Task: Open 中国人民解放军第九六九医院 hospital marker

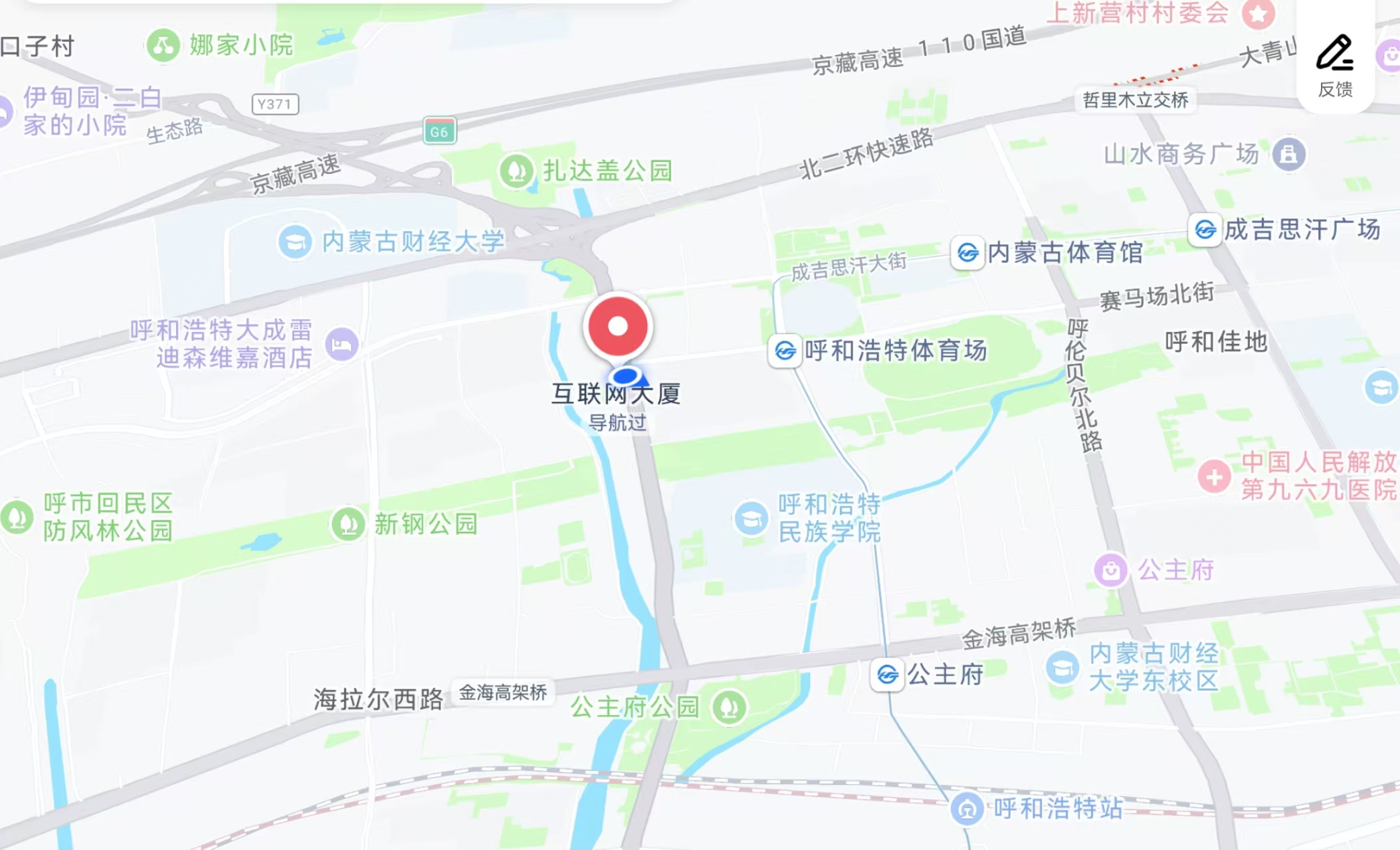Action: pyautogui.click(x=1215, y=476)
